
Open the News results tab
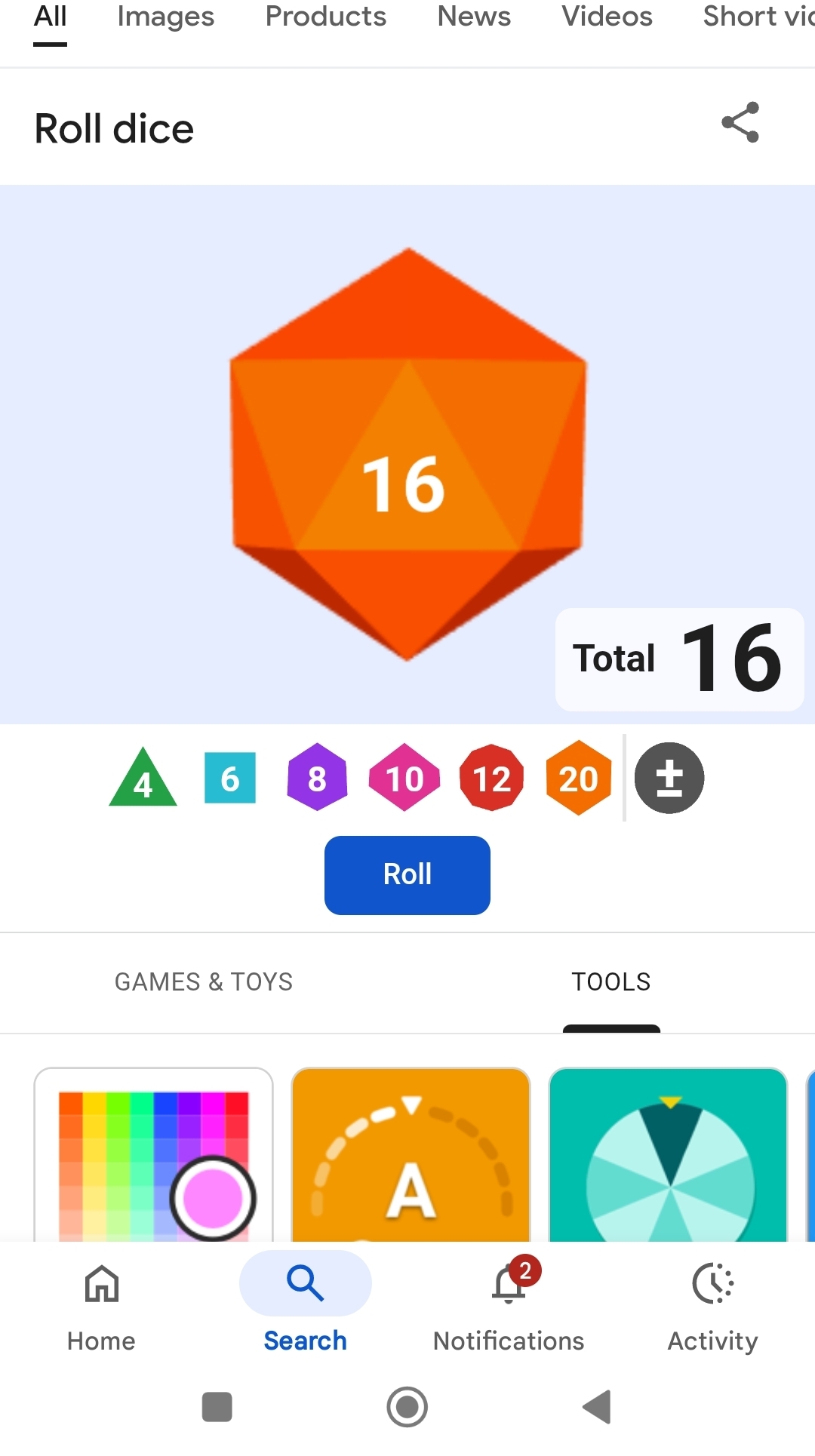[474, 17]
